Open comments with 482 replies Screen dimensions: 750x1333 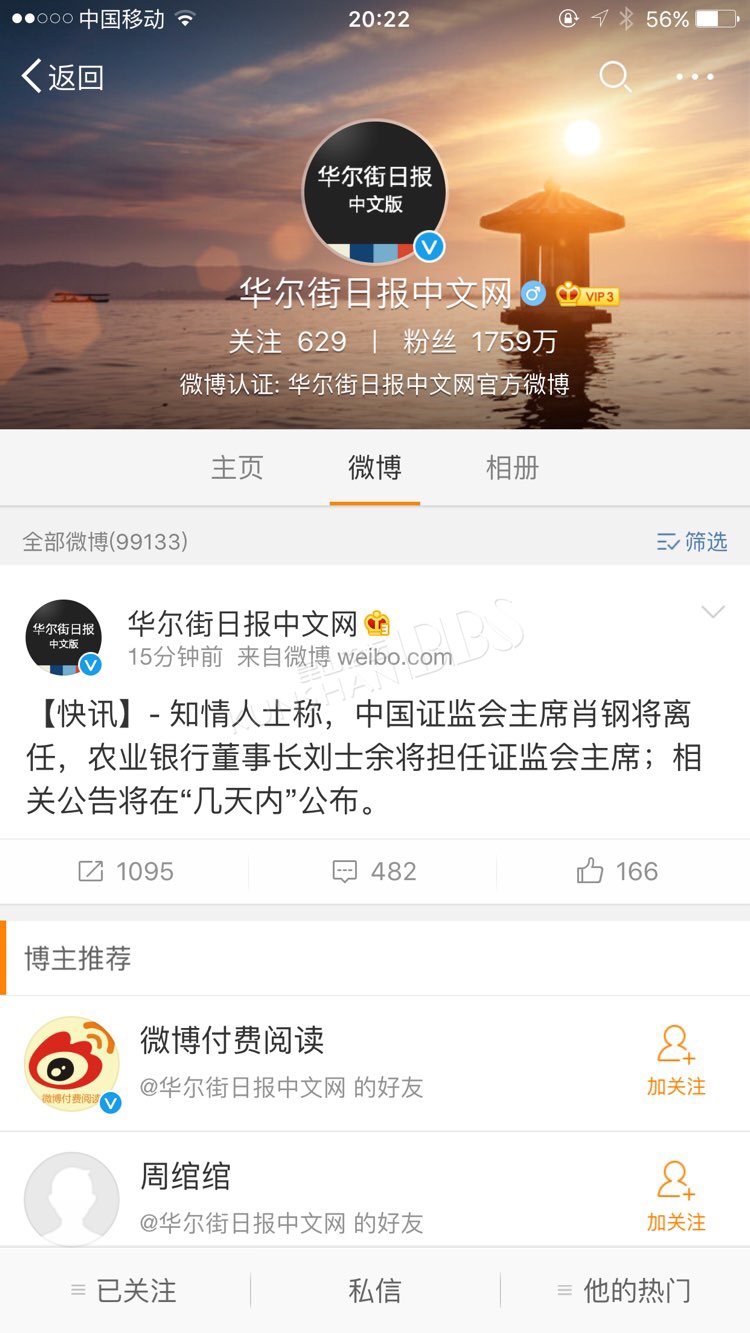pos(374,872)
